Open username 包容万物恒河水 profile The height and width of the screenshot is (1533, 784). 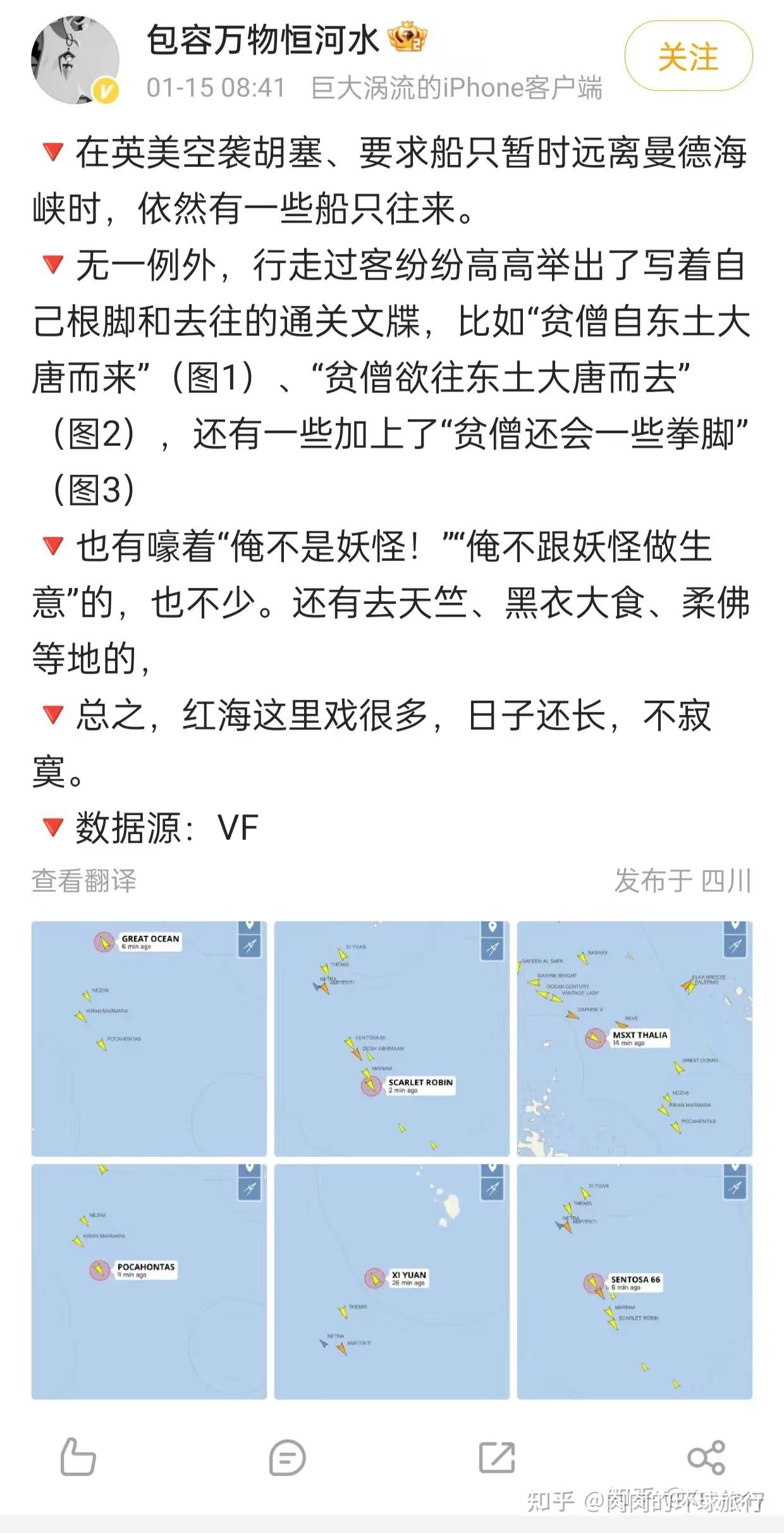click(x=262, y=39)
